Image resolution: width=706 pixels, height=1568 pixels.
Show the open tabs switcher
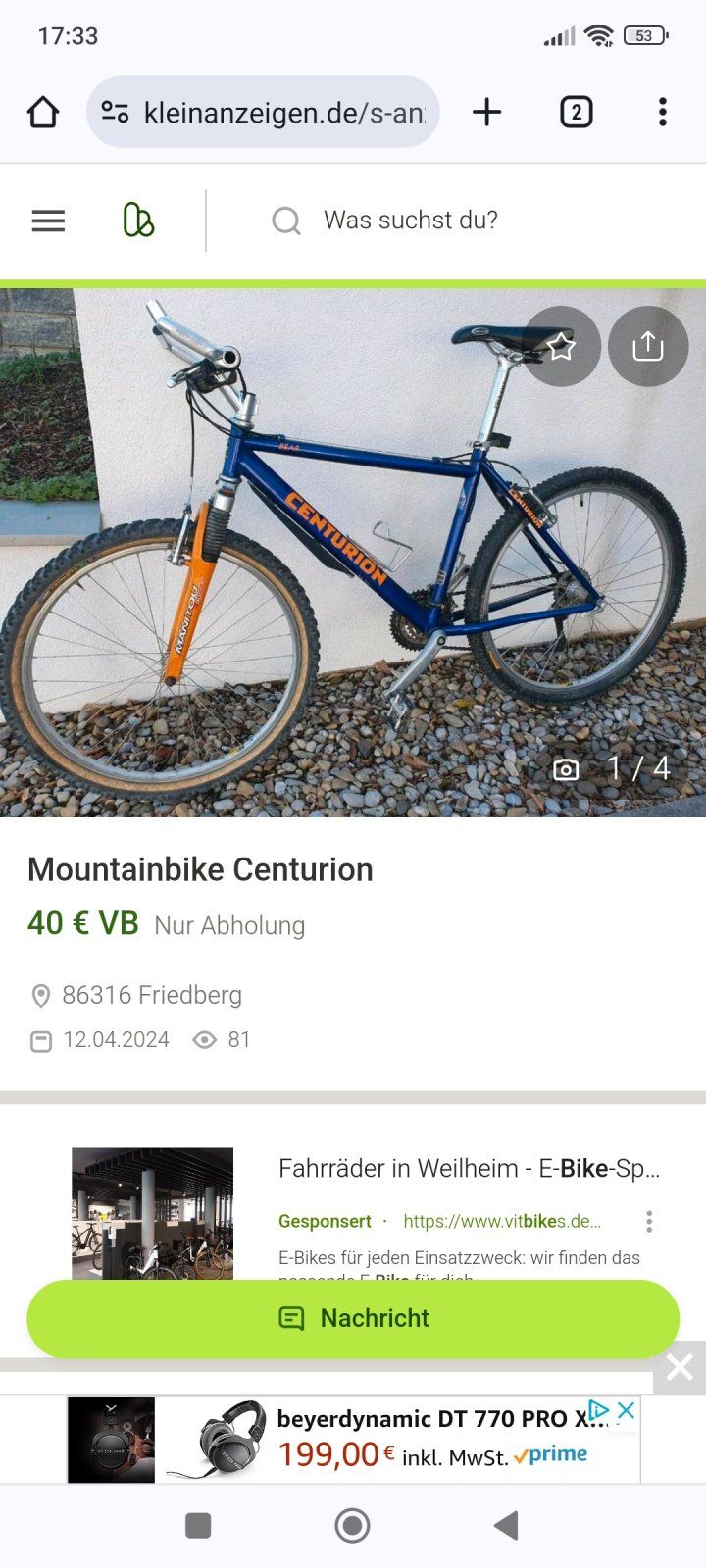tap(576, 113)
